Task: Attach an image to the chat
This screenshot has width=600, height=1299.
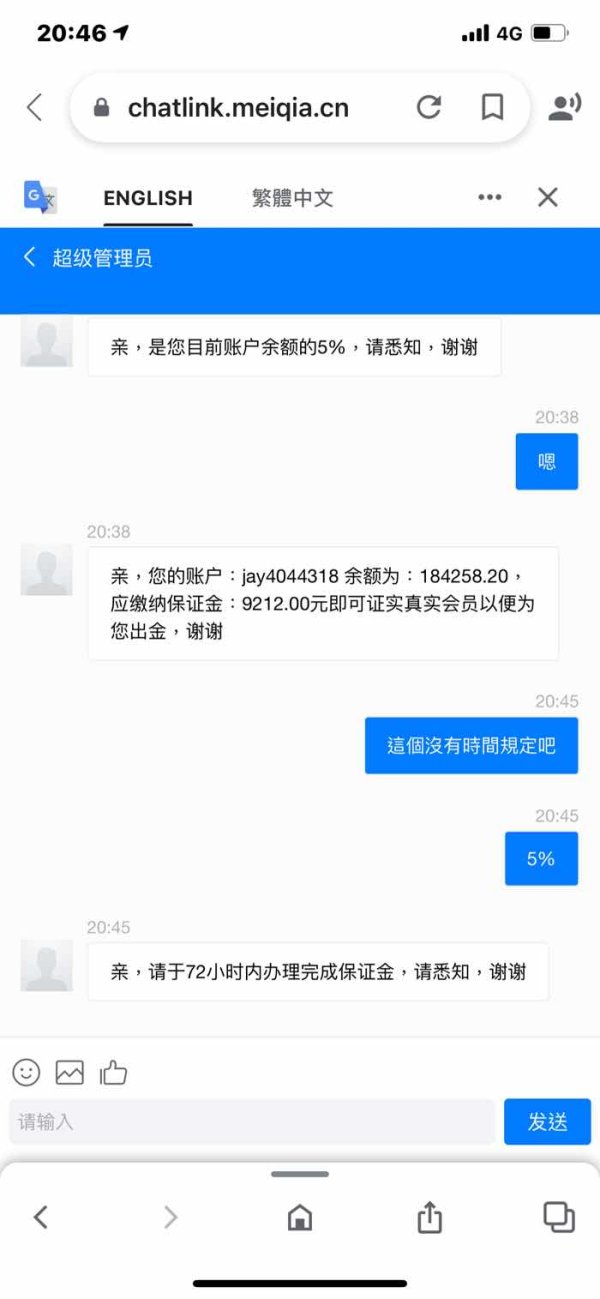Action: click(70, 1072)
